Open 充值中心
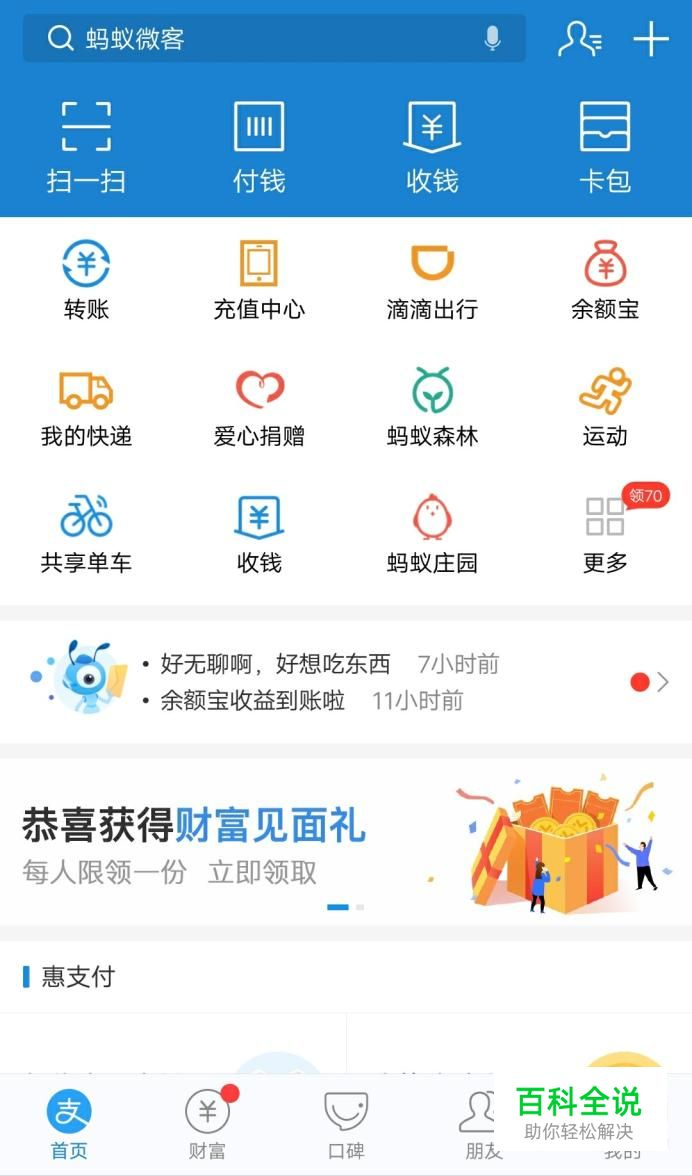Screen dimensions: 692x1176 (259, 281)
